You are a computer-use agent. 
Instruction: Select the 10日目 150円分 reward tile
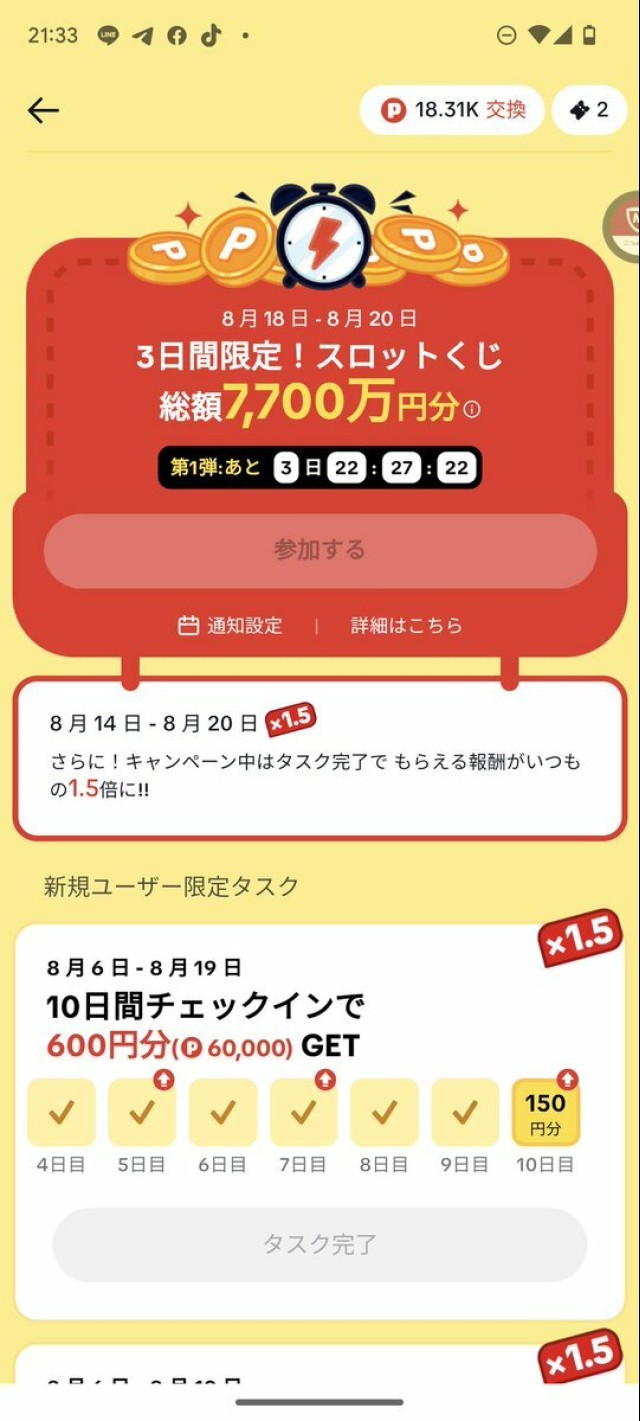(545, 1112)
